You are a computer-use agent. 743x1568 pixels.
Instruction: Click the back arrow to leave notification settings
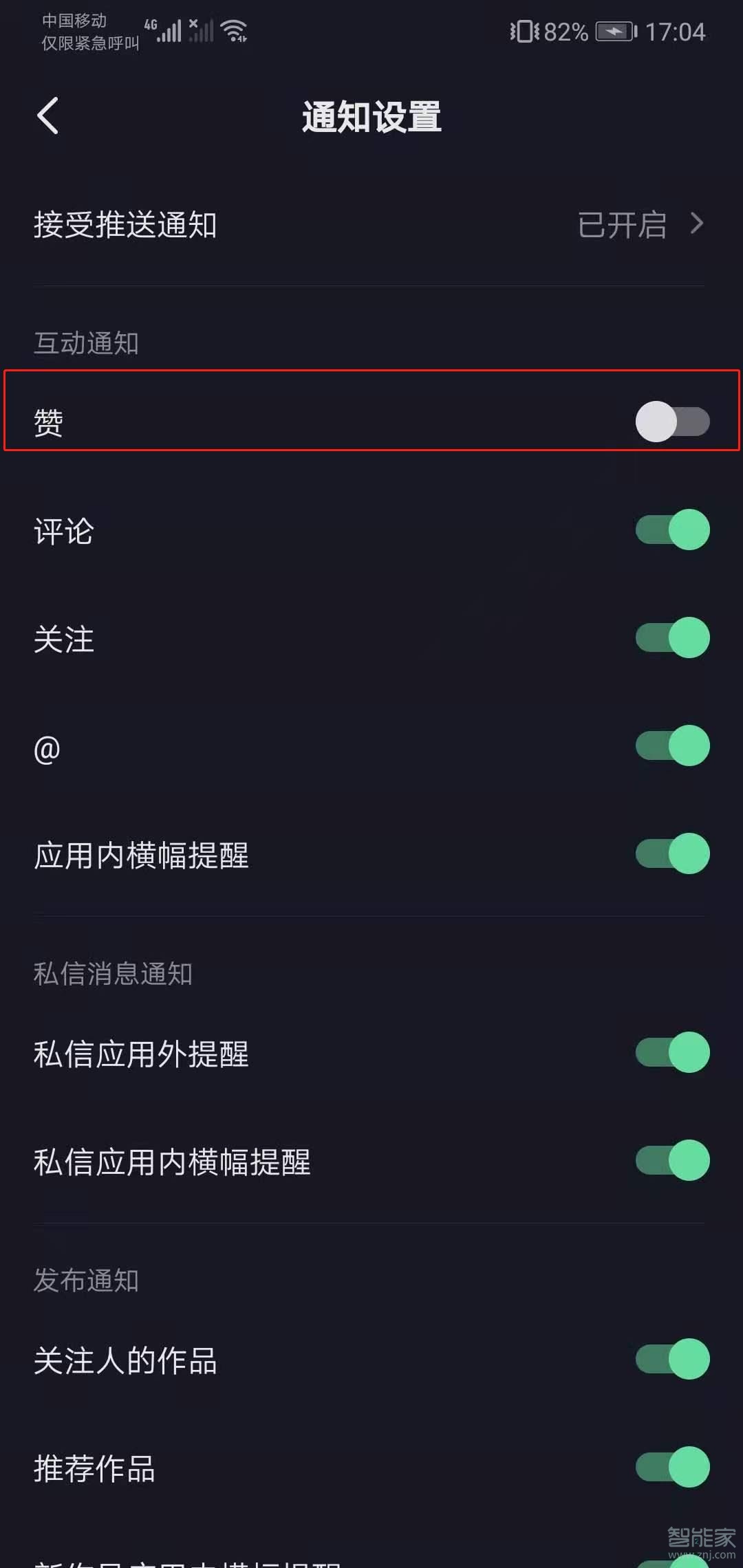(x=46, y=116)
